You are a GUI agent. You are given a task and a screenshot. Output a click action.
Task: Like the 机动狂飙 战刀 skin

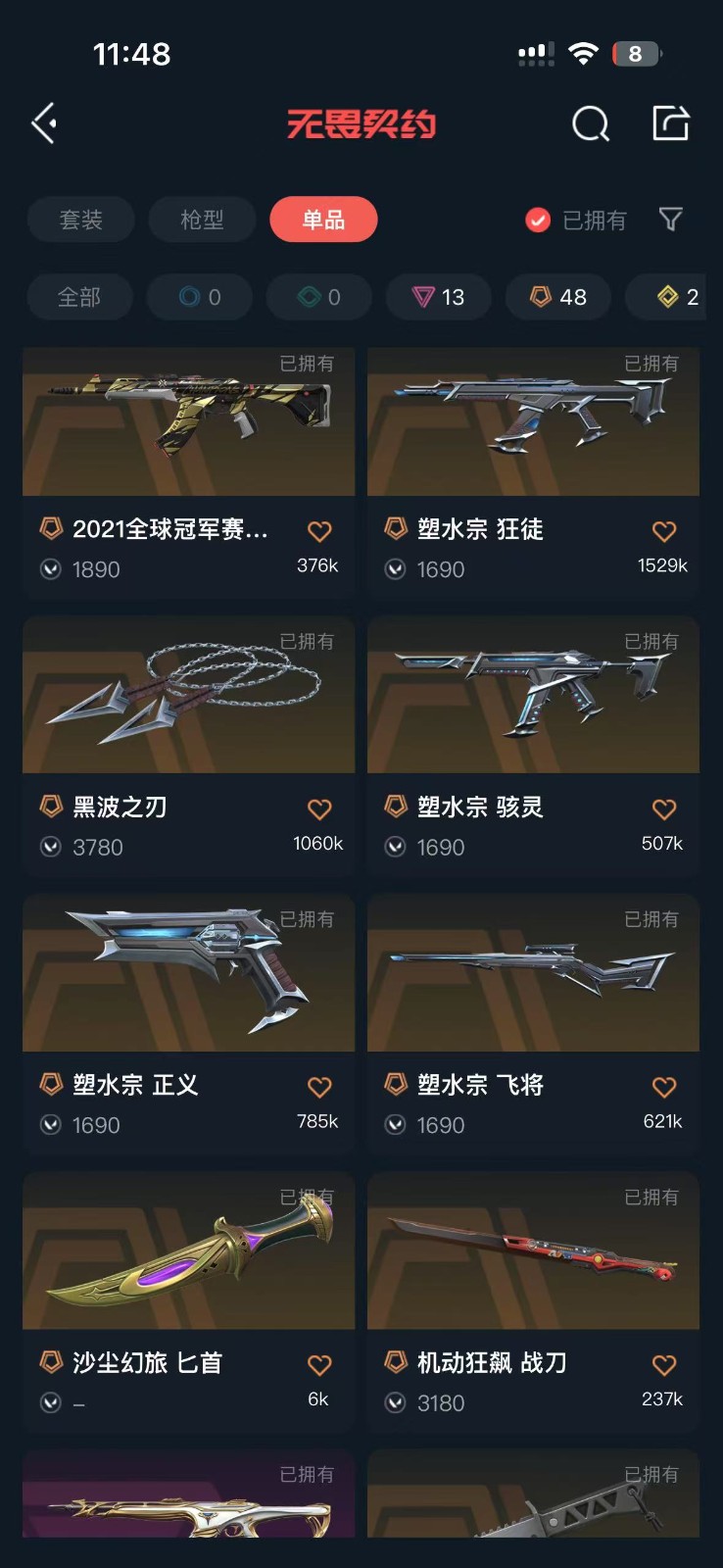[664, 1365]
